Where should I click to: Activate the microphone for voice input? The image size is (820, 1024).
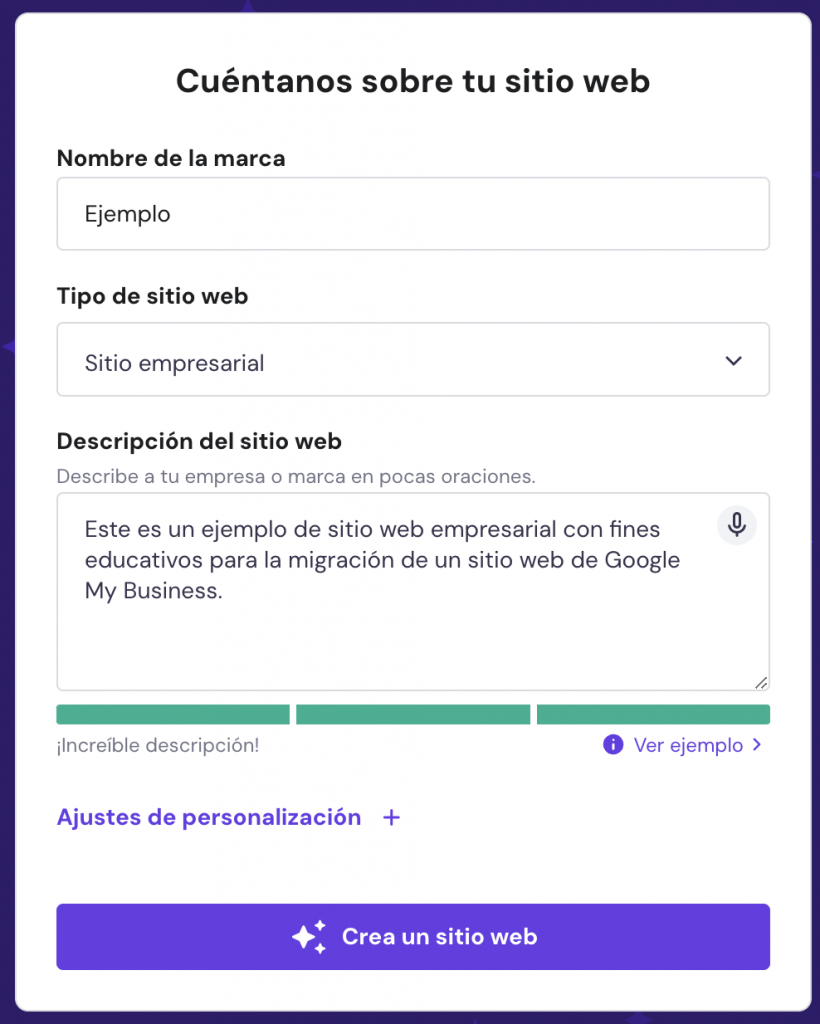[x=737, y=525]
